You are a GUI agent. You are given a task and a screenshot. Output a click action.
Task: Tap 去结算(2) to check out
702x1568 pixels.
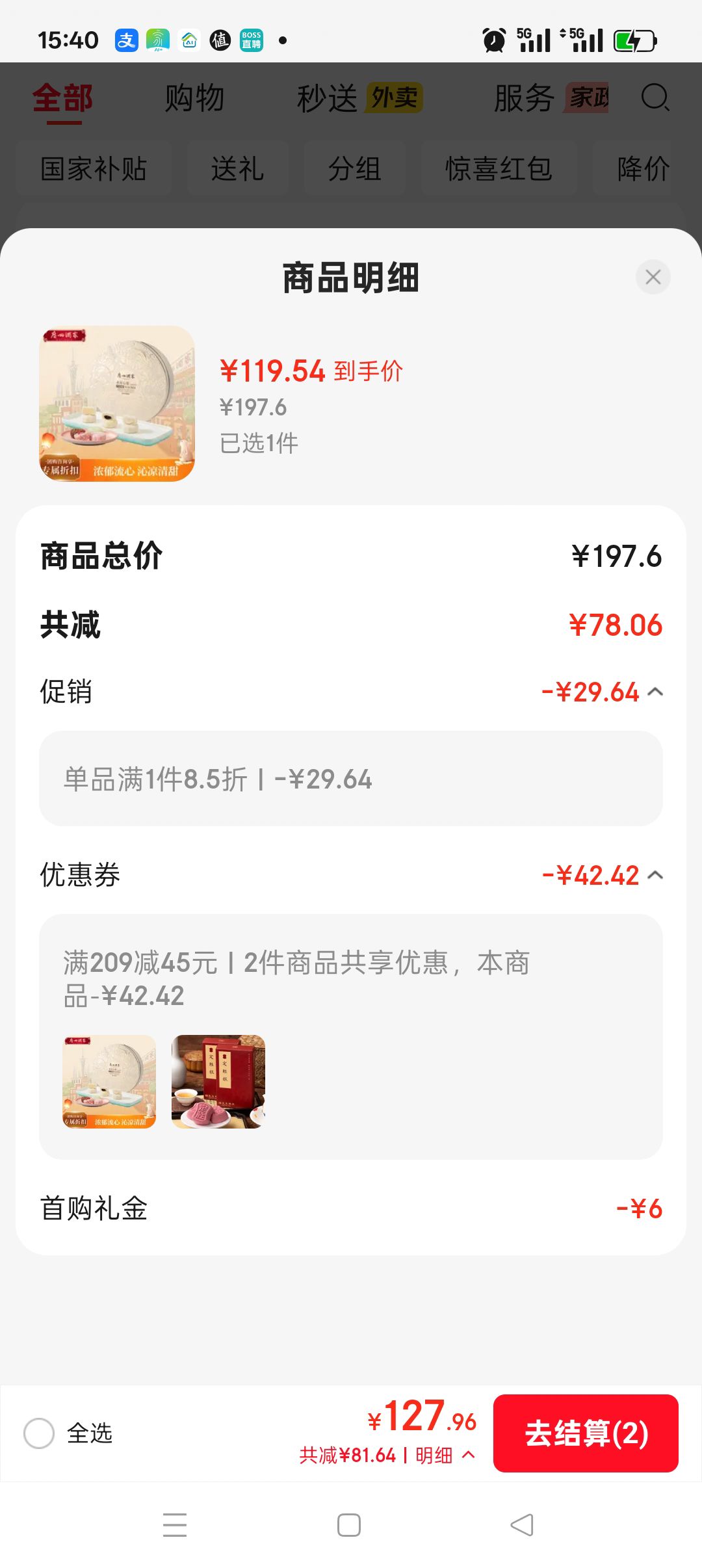click(586, 1433)
